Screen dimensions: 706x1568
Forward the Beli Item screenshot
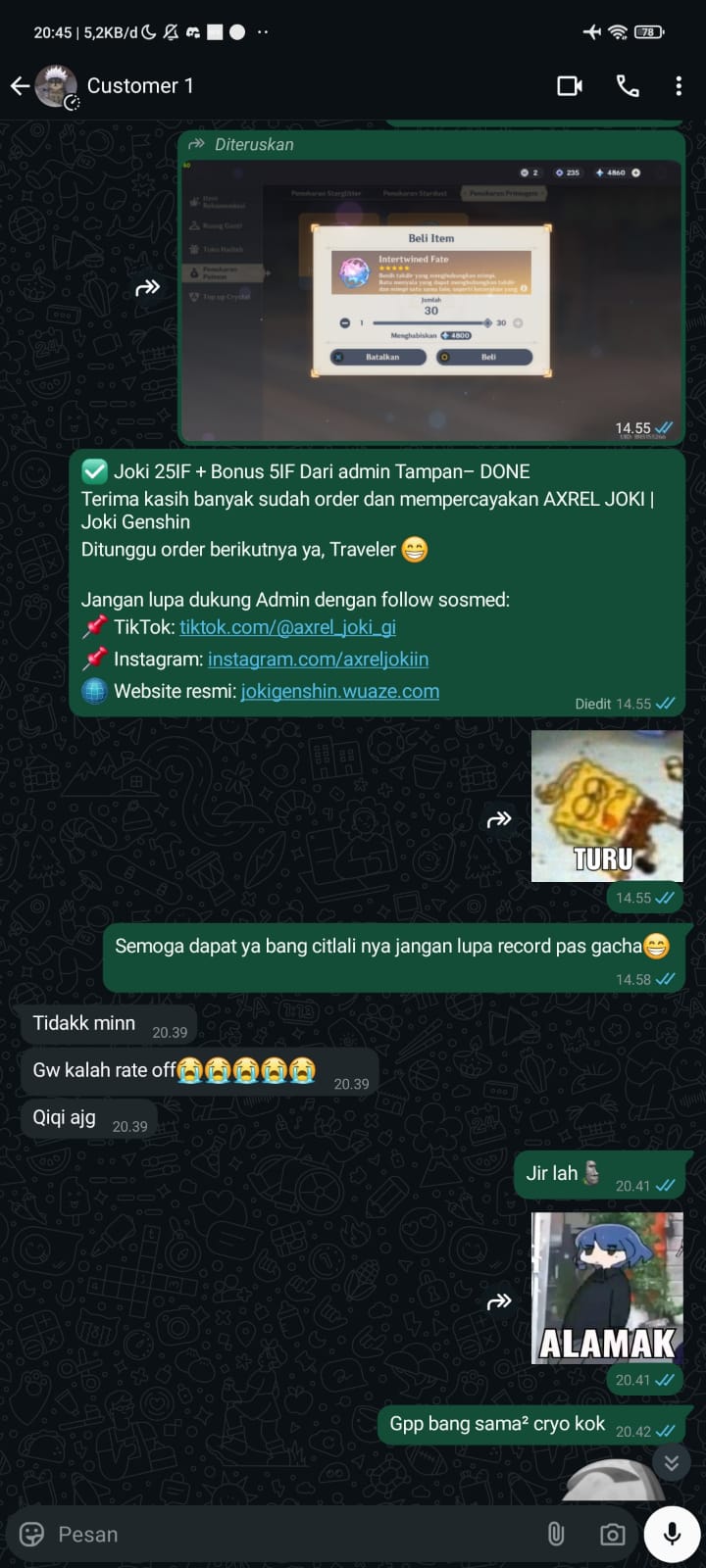[x=147, y=288]
